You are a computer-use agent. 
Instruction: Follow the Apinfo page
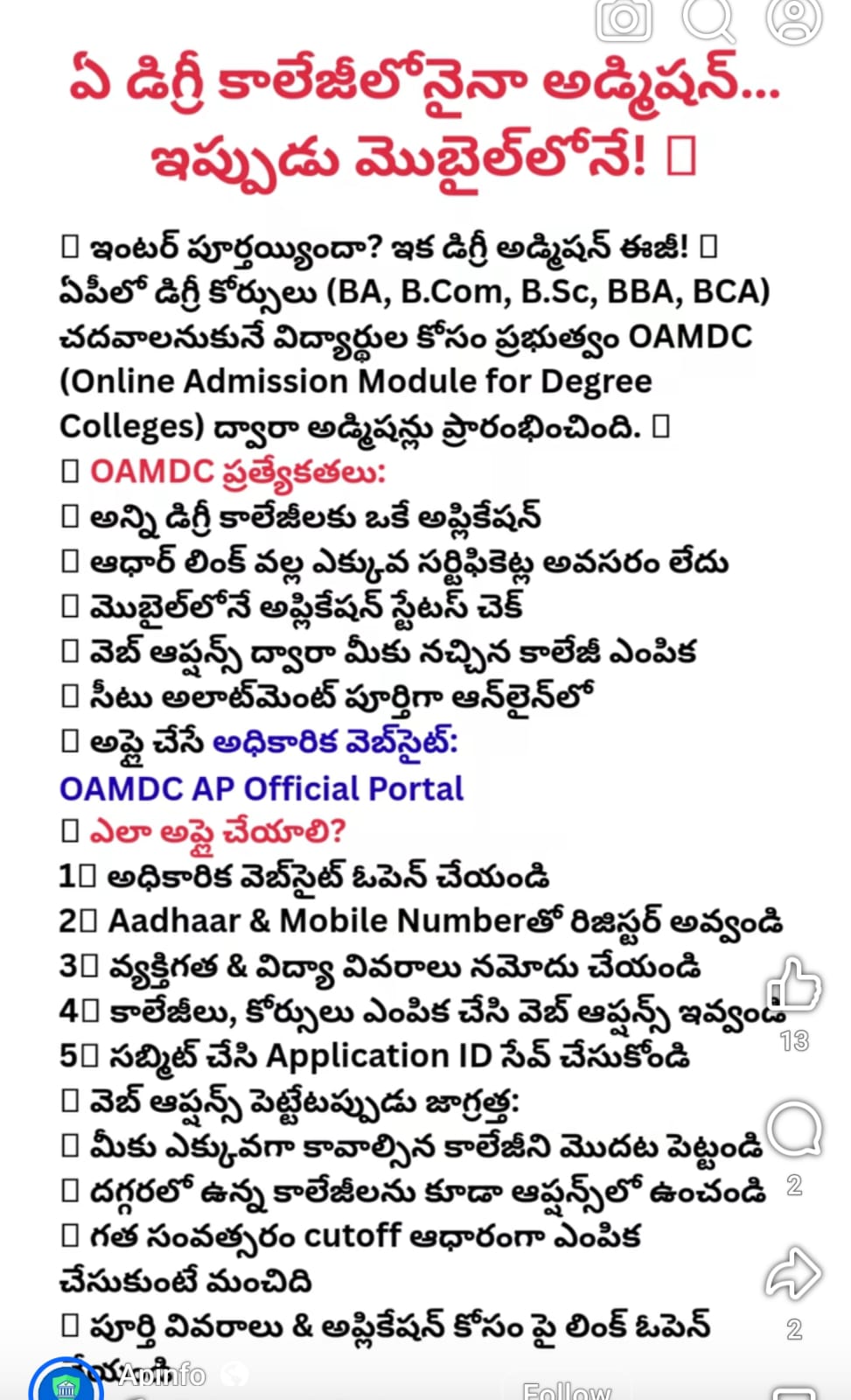[566, 1389]
